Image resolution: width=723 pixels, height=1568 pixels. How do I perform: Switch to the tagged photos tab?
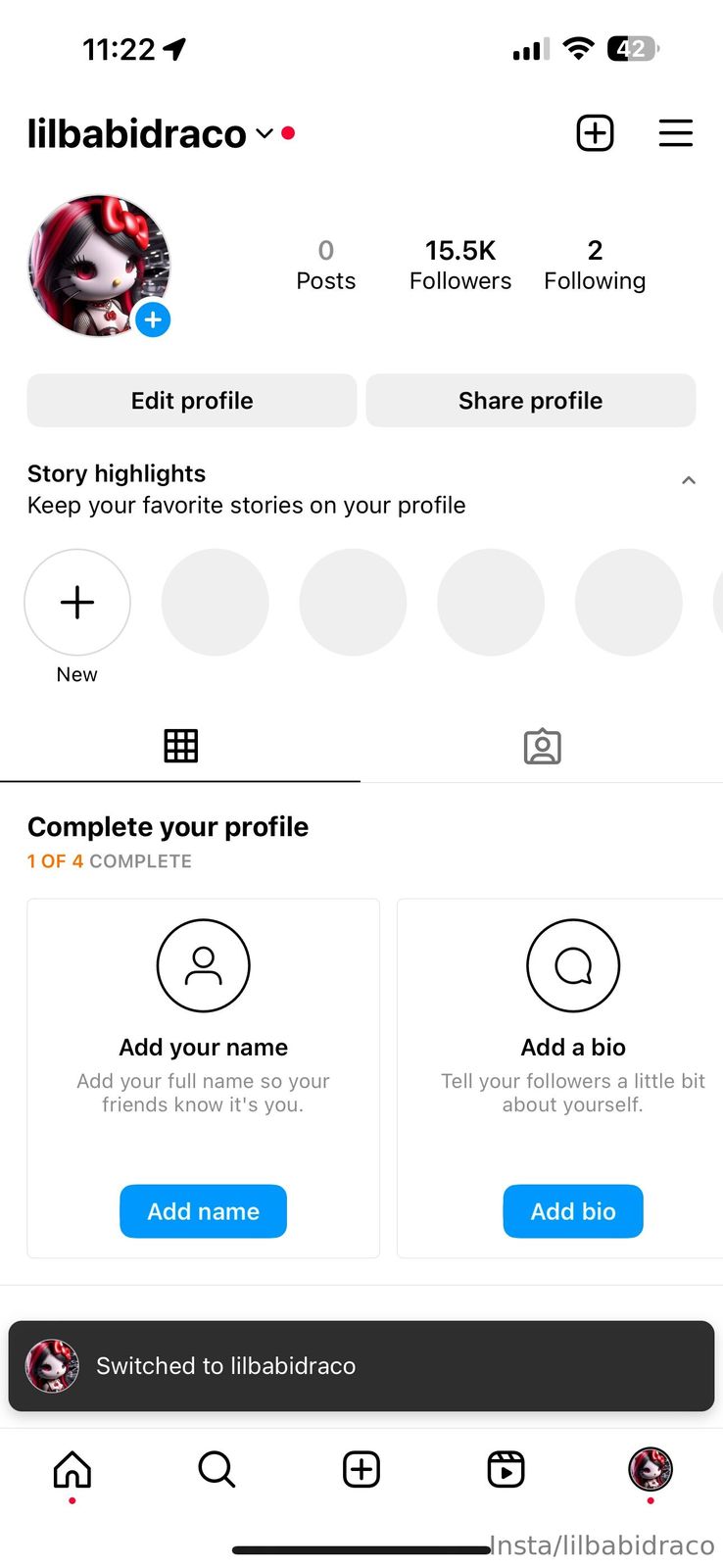coord(542,746)
